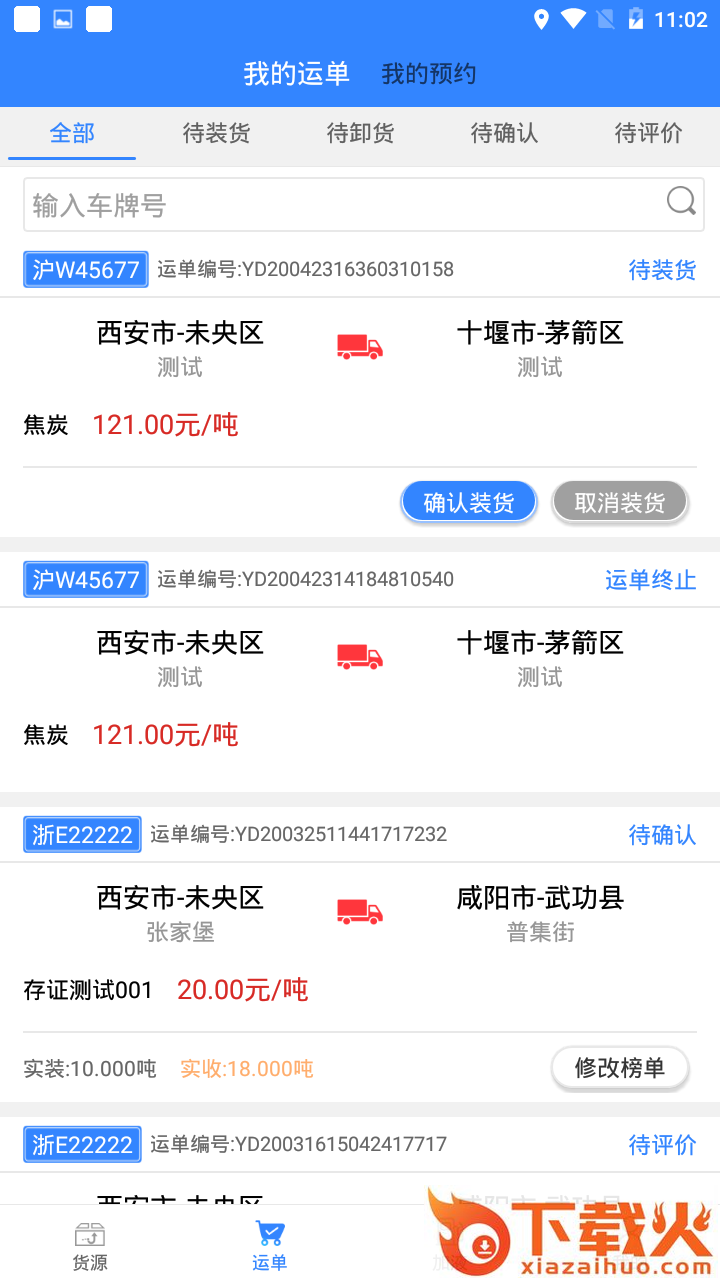This screenshot has height=1280, width=720.
Task: Go to the 货源 bottom tab
Action: point(90,1245)
